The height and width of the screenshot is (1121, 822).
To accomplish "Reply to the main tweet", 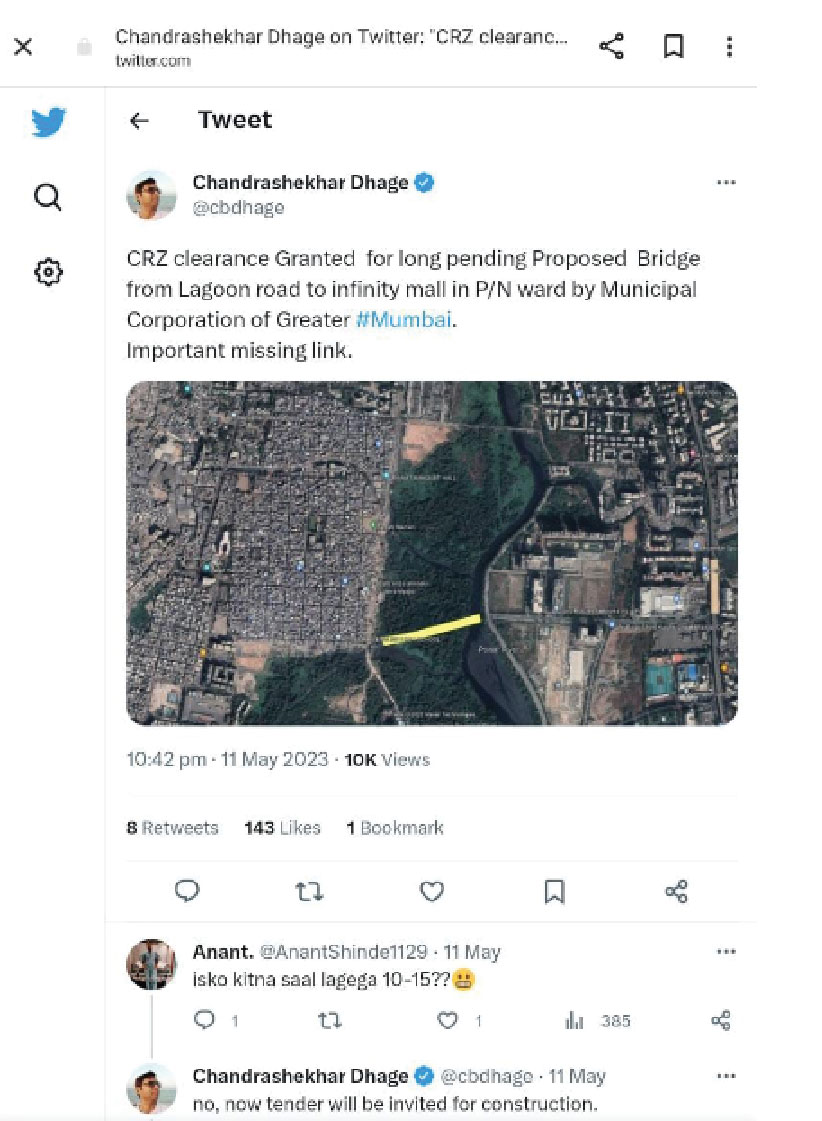I will tap(187, 891).
